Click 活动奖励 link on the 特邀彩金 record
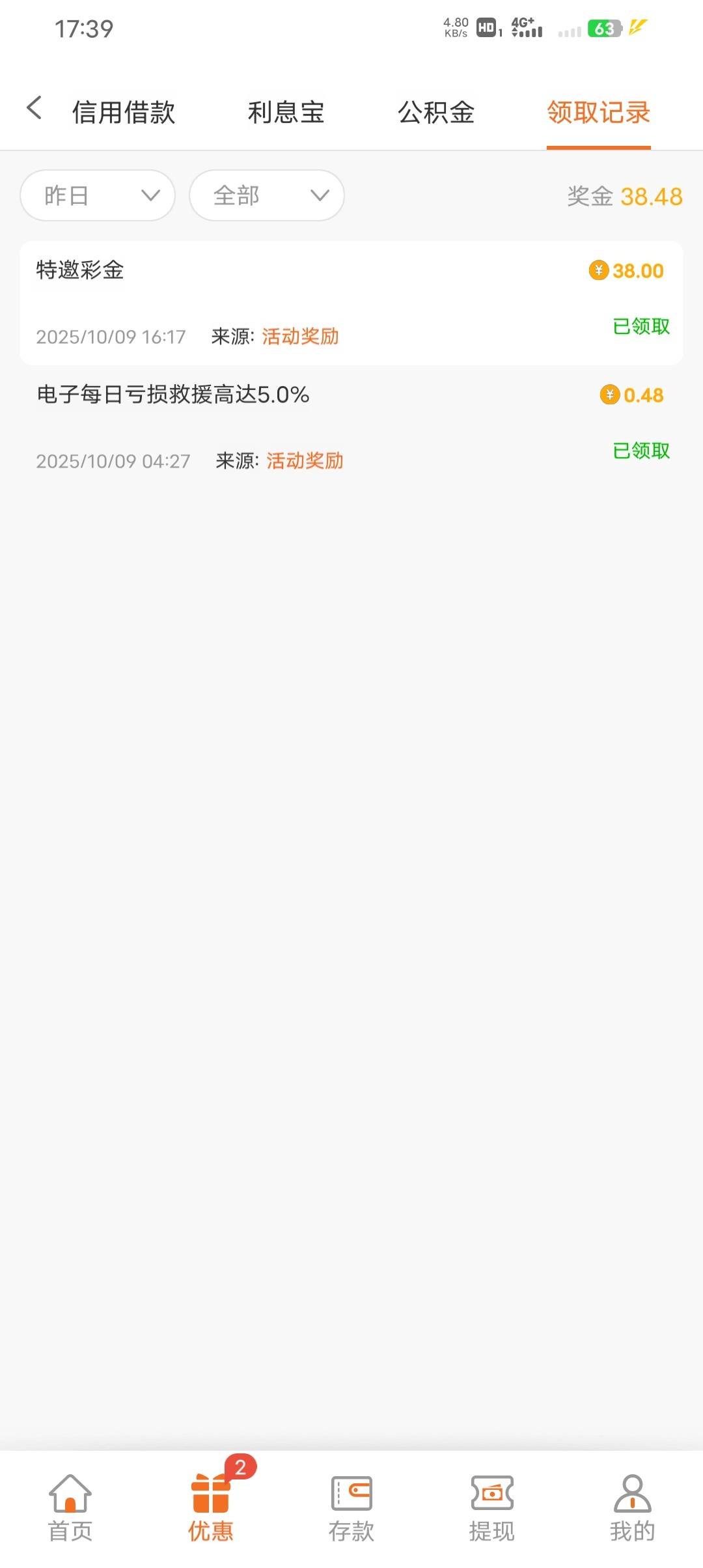This screenshot has height=1568, width=703. pos(299,335)
